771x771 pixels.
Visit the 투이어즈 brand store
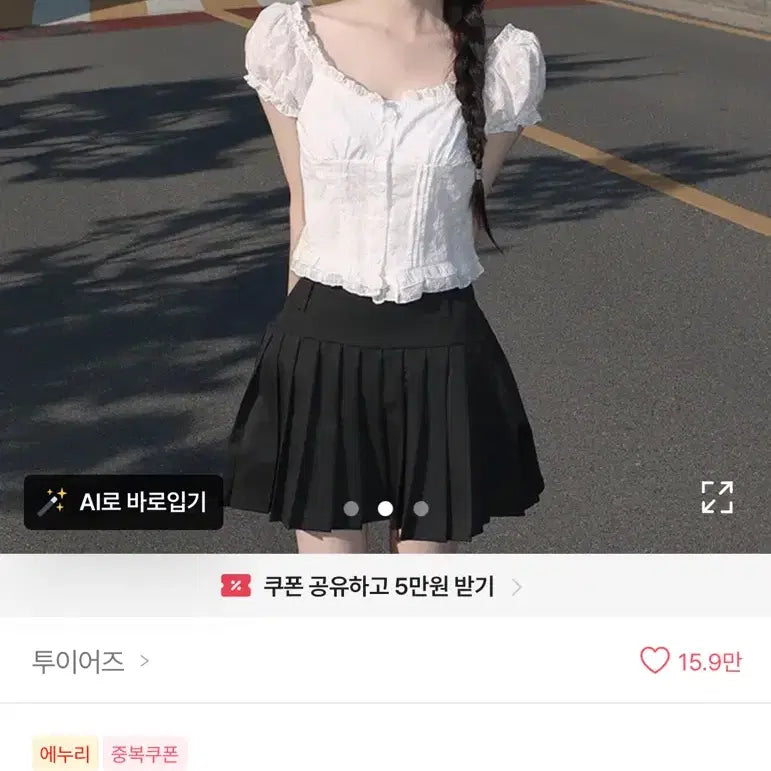pos(90,661)
